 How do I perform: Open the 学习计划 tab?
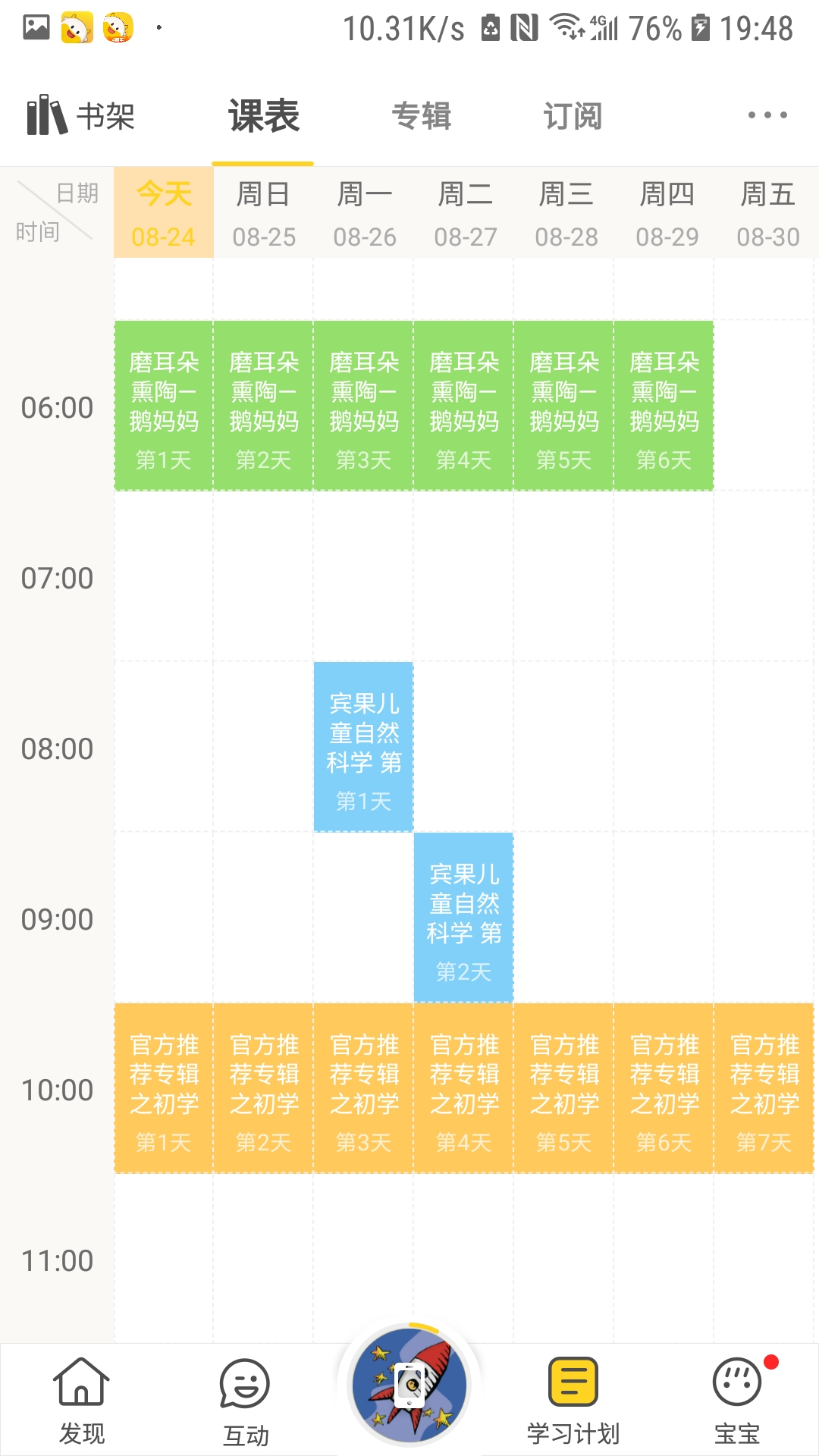pos(573,1401)
